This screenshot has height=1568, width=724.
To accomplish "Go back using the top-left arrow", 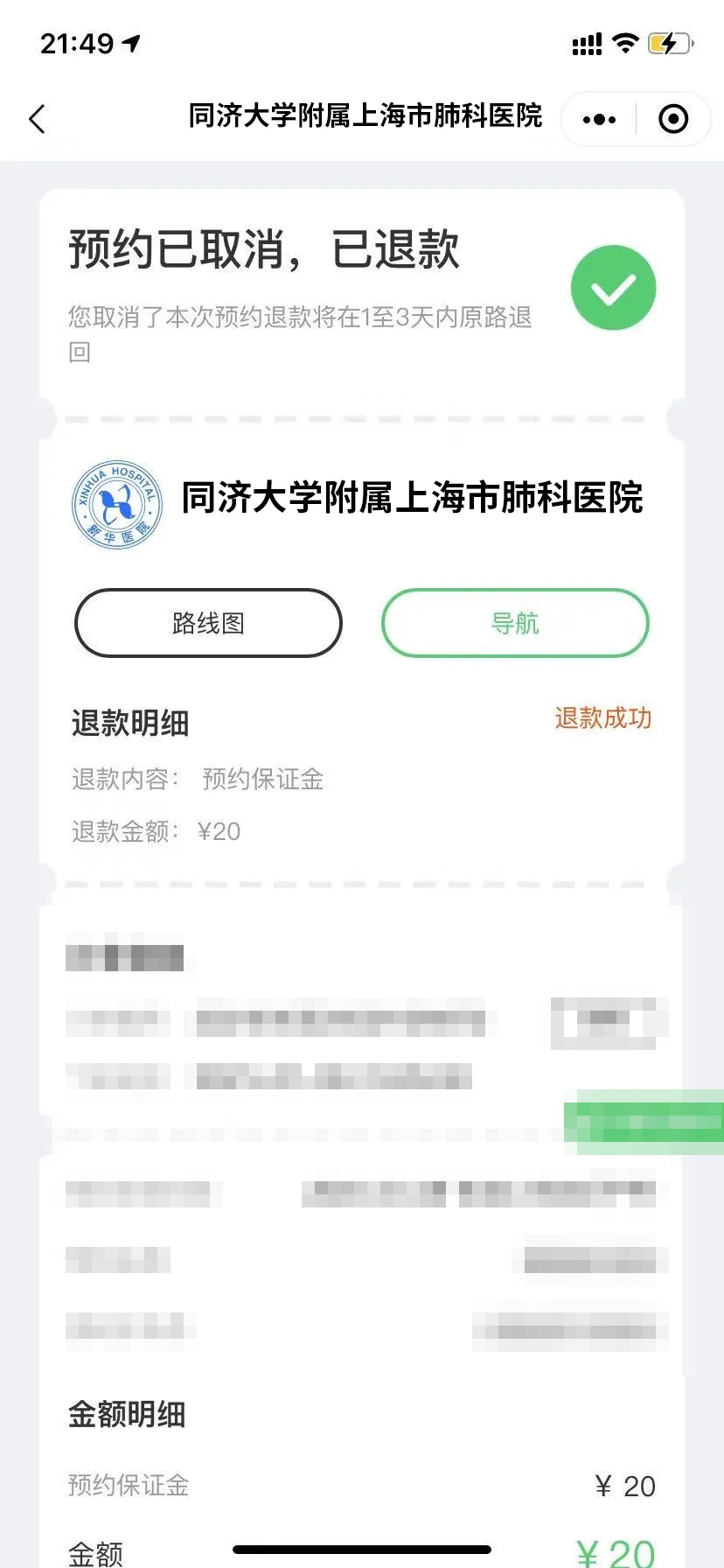I will (x=37, y=119).
